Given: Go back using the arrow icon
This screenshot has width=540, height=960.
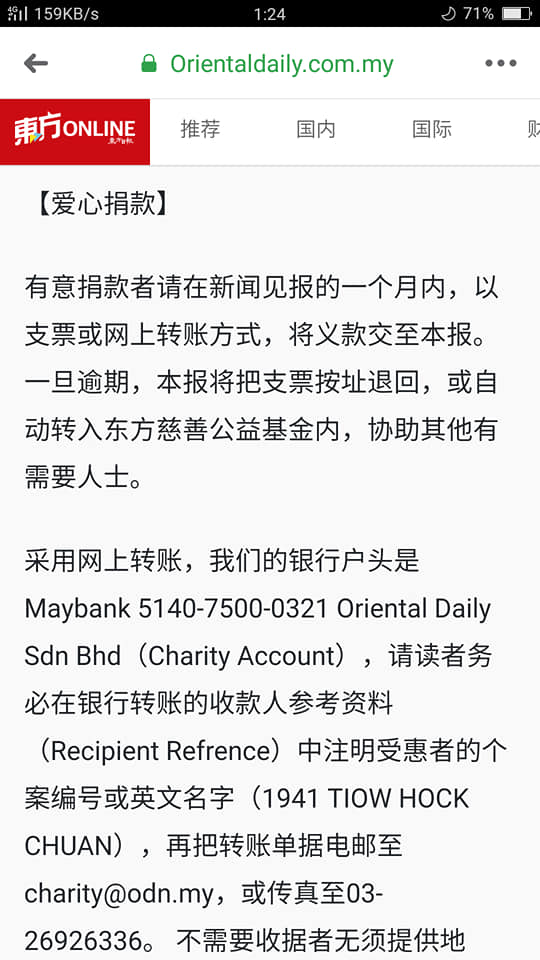Looking at the screenshot, I should tap(36, 63).
